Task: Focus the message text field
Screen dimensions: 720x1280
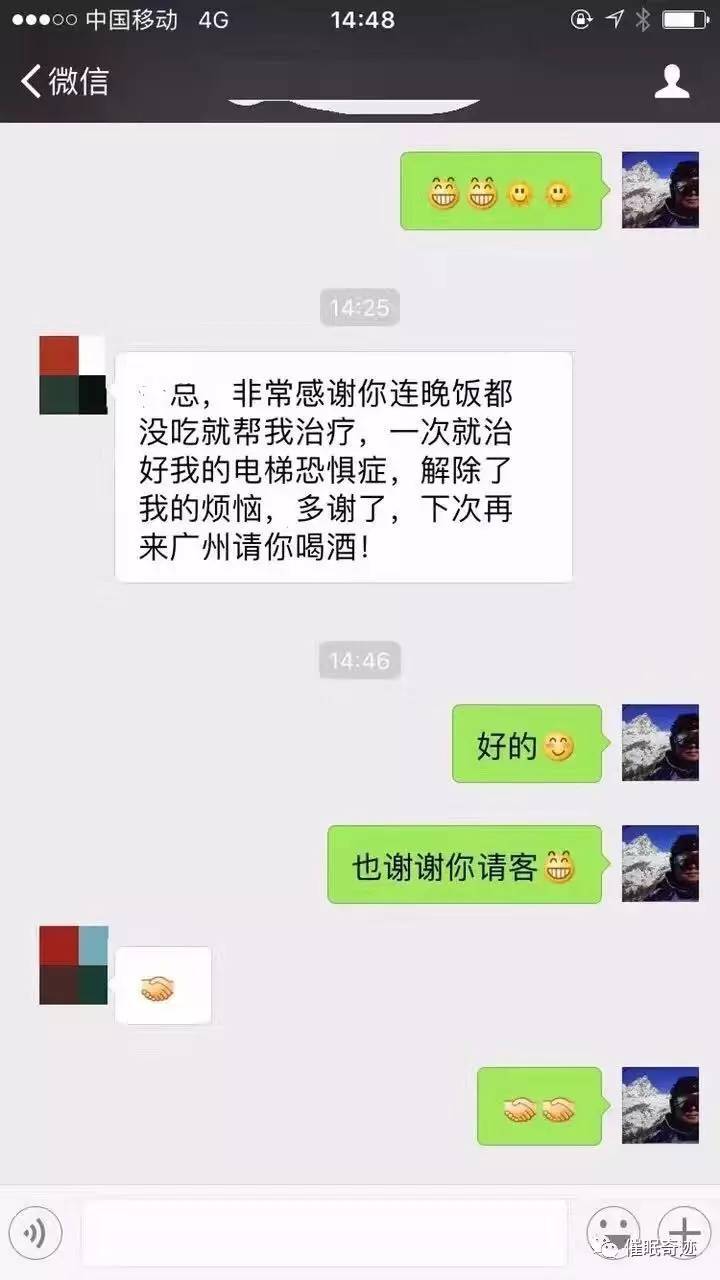Action: [324, 1233]
